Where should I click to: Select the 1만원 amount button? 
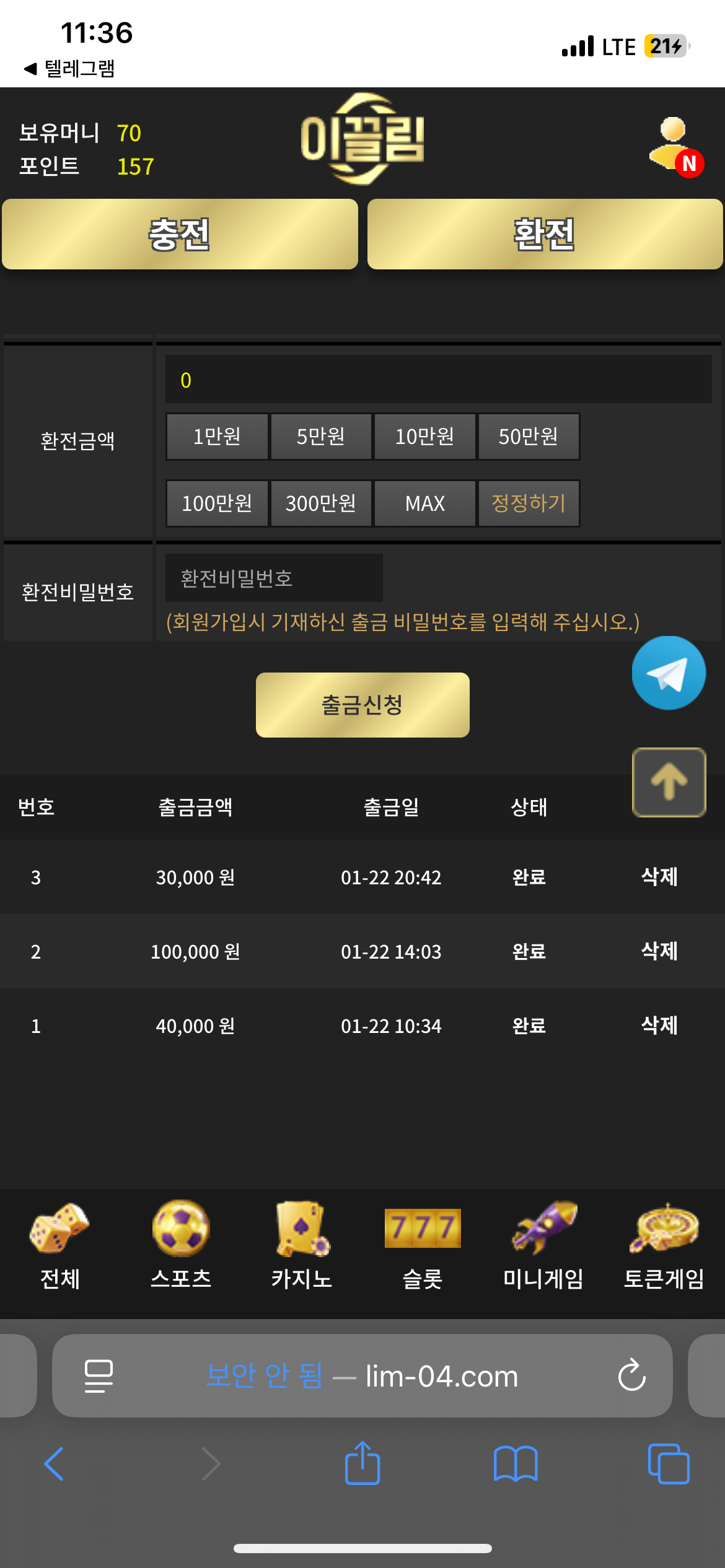pos(217,437)
